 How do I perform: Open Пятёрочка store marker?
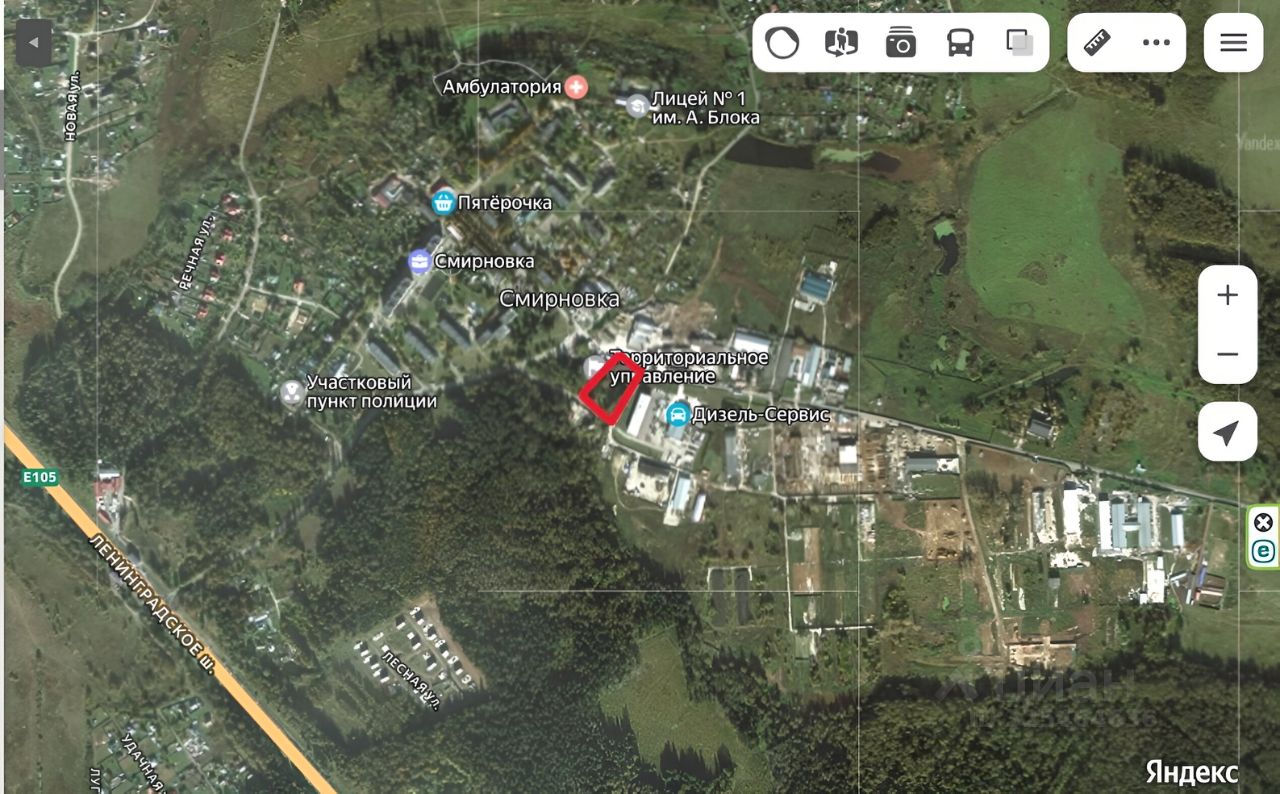[x=443, y=203]
